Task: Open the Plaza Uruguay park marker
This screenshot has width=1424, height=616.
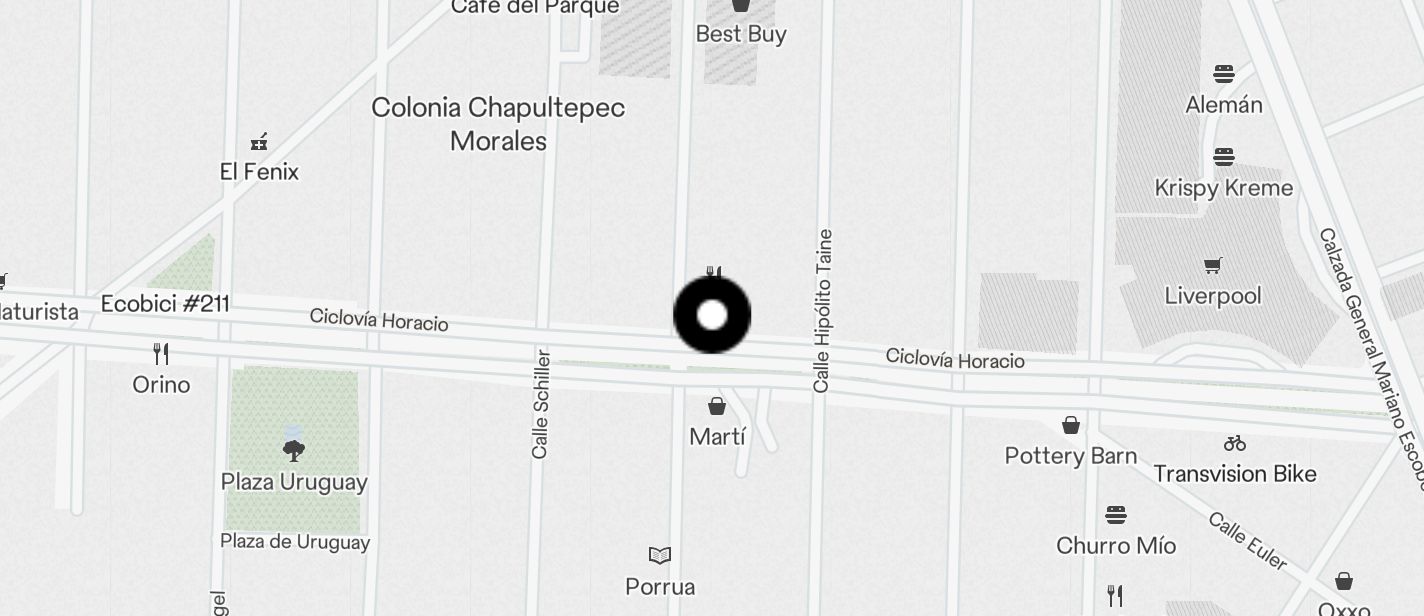Action: (293, 447)
